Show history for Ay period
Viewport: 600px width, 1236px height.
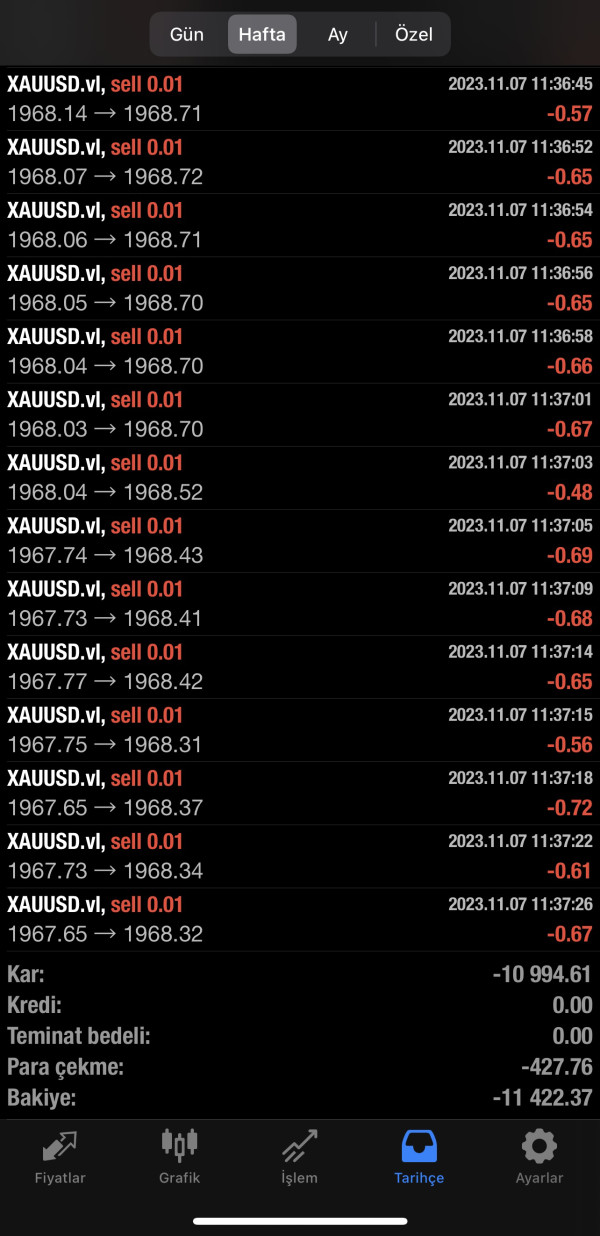point(338,34)
